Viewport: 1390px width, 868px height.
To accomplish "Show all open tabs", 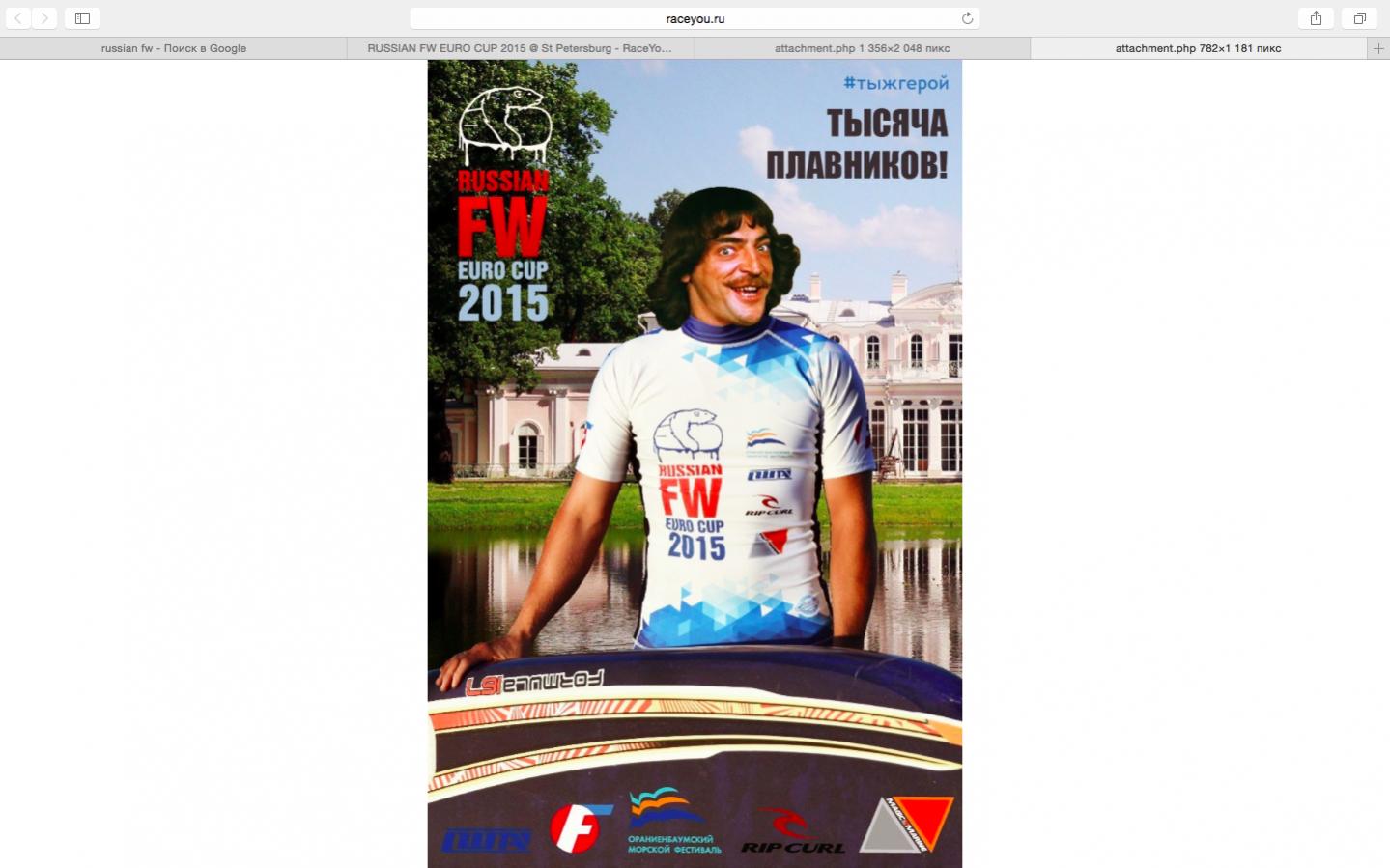I will [x=1359, y=18].
